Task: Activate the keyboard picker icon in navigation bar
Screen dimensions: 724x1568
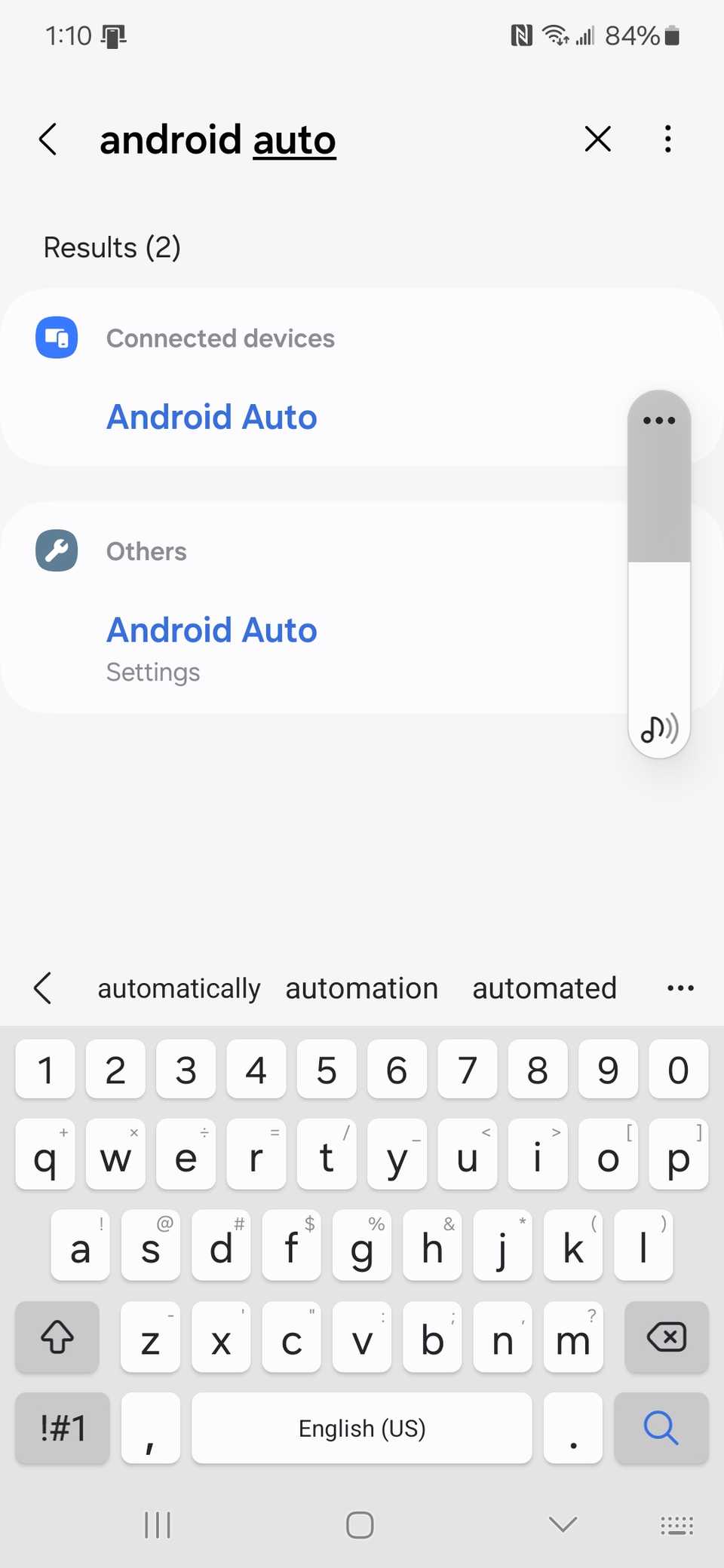Action: (676, 1525)
